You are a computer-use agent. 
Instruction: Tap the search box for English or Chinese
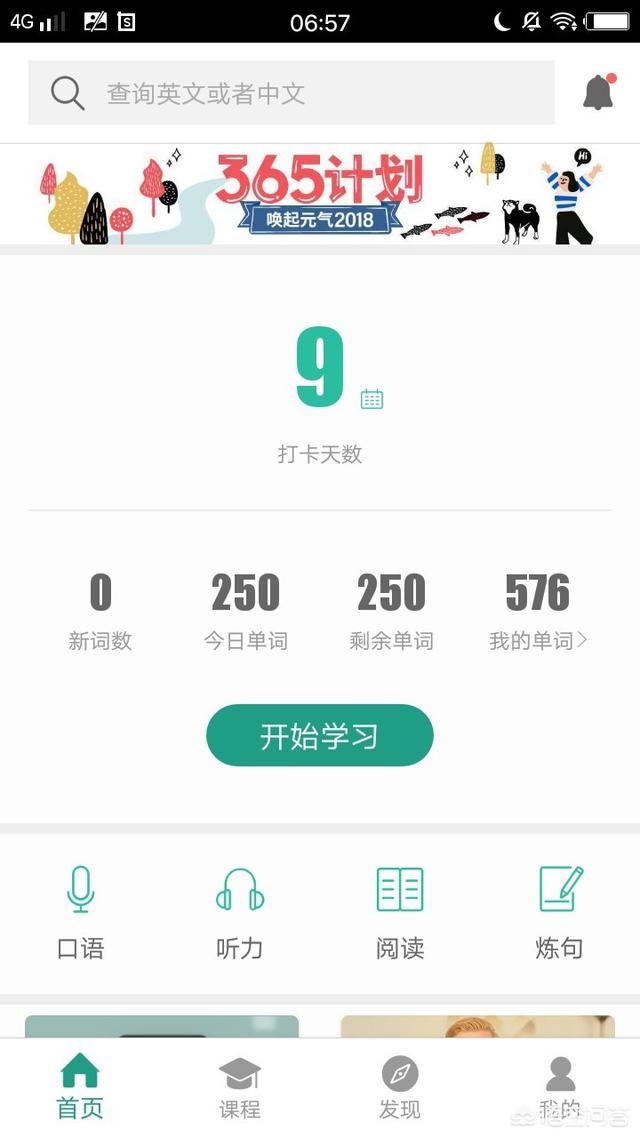click(x=290, y=93)
